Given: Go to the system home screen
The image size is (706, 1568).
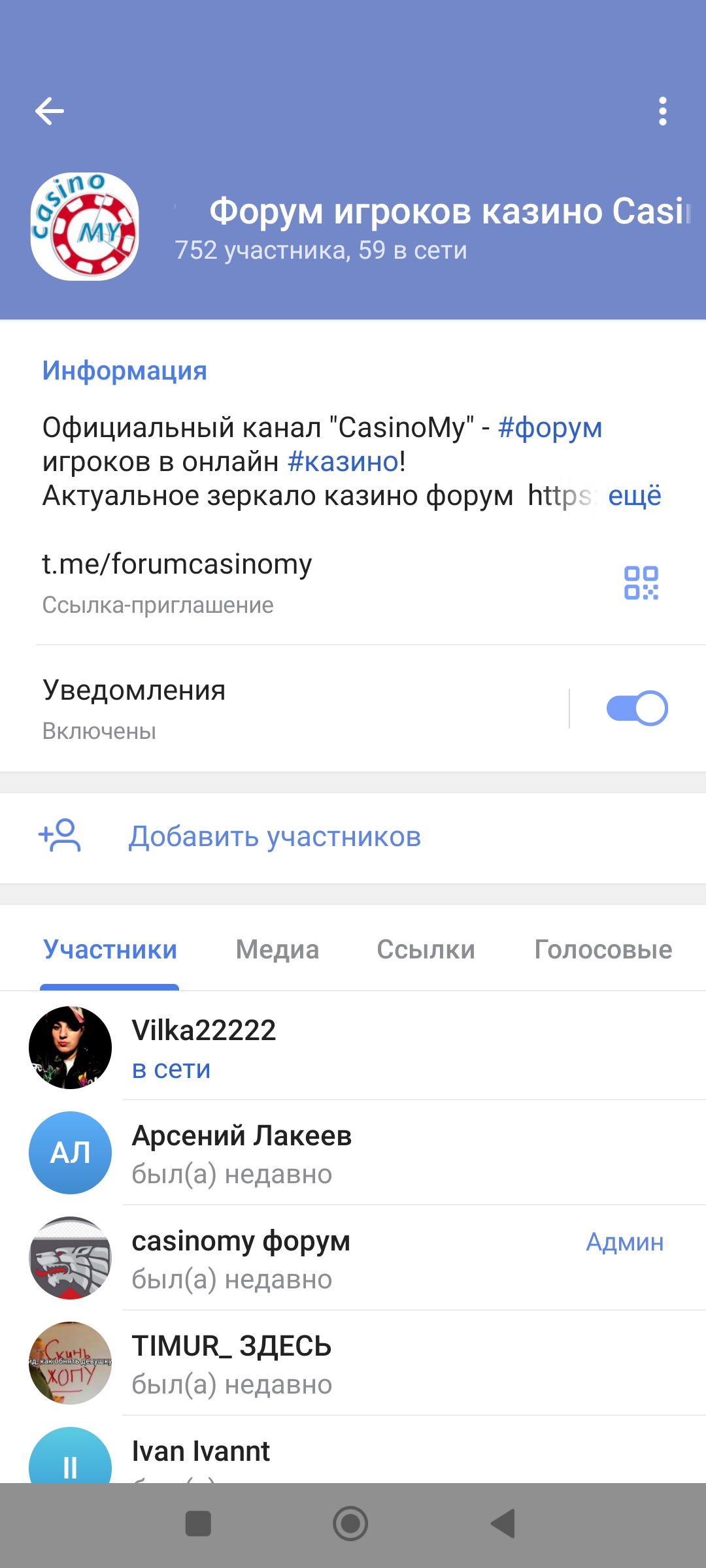Looking at the screenshot, I should [350, 1524].
